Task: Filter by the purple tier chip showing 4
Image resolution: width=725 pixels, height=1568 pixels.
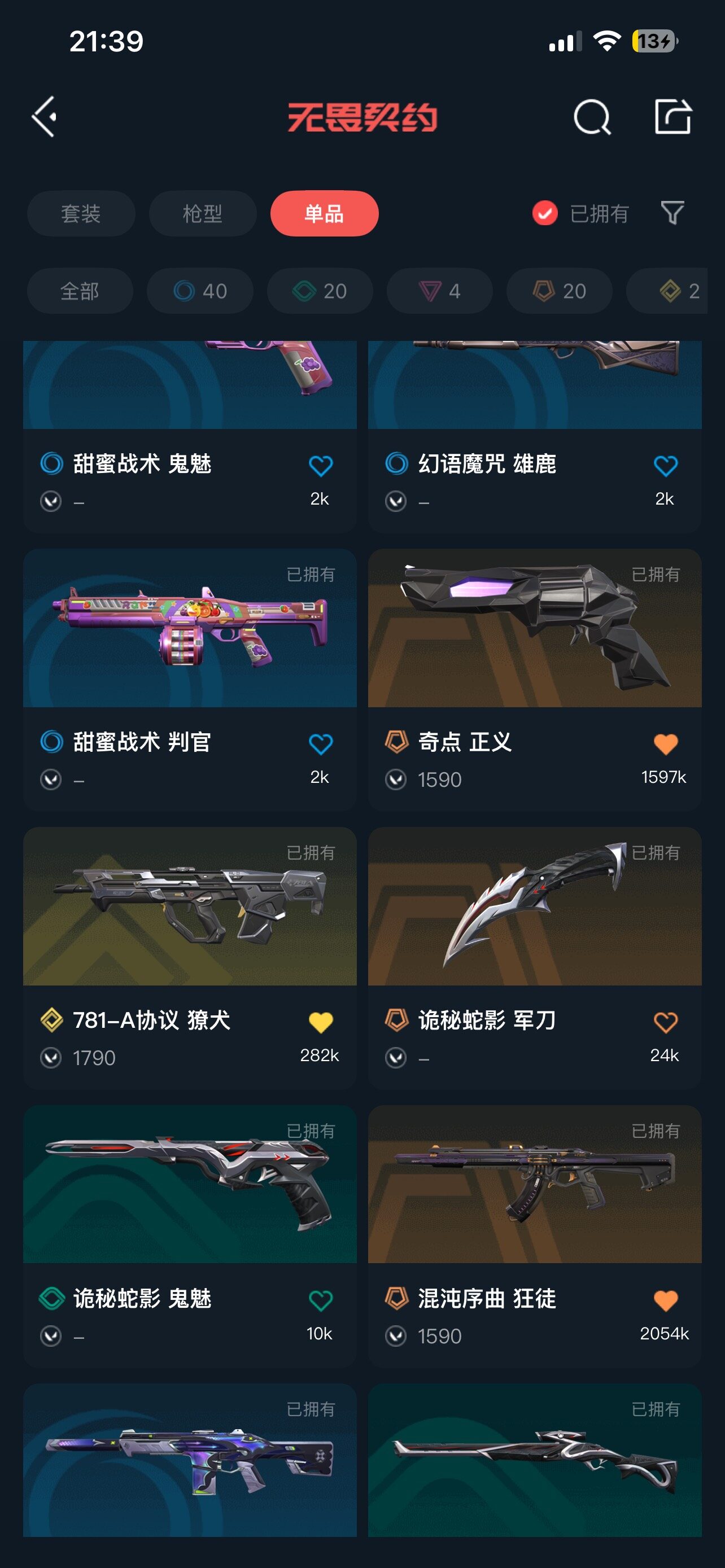Action: tap(439, 291)
